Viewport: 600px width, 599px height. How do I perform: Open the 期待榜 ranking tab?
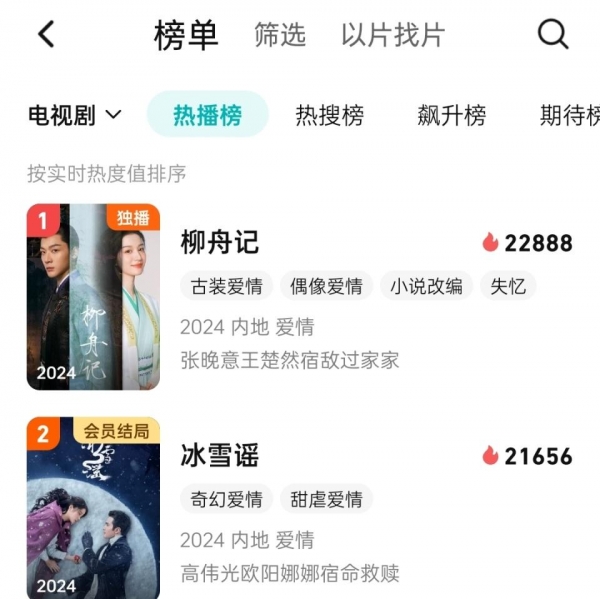[x=570, y=115]
